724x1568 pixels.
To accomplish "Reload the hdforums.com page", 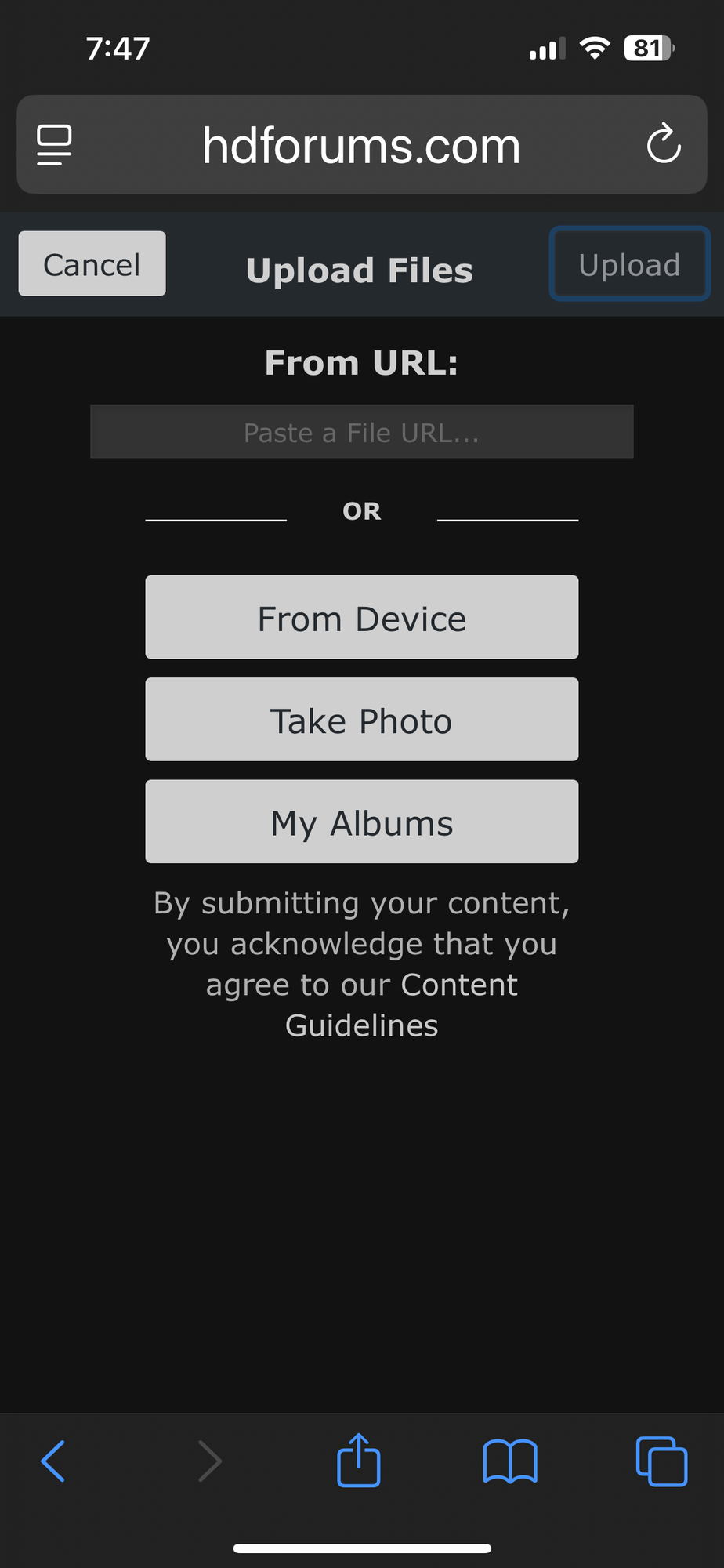I will (663, 144).
